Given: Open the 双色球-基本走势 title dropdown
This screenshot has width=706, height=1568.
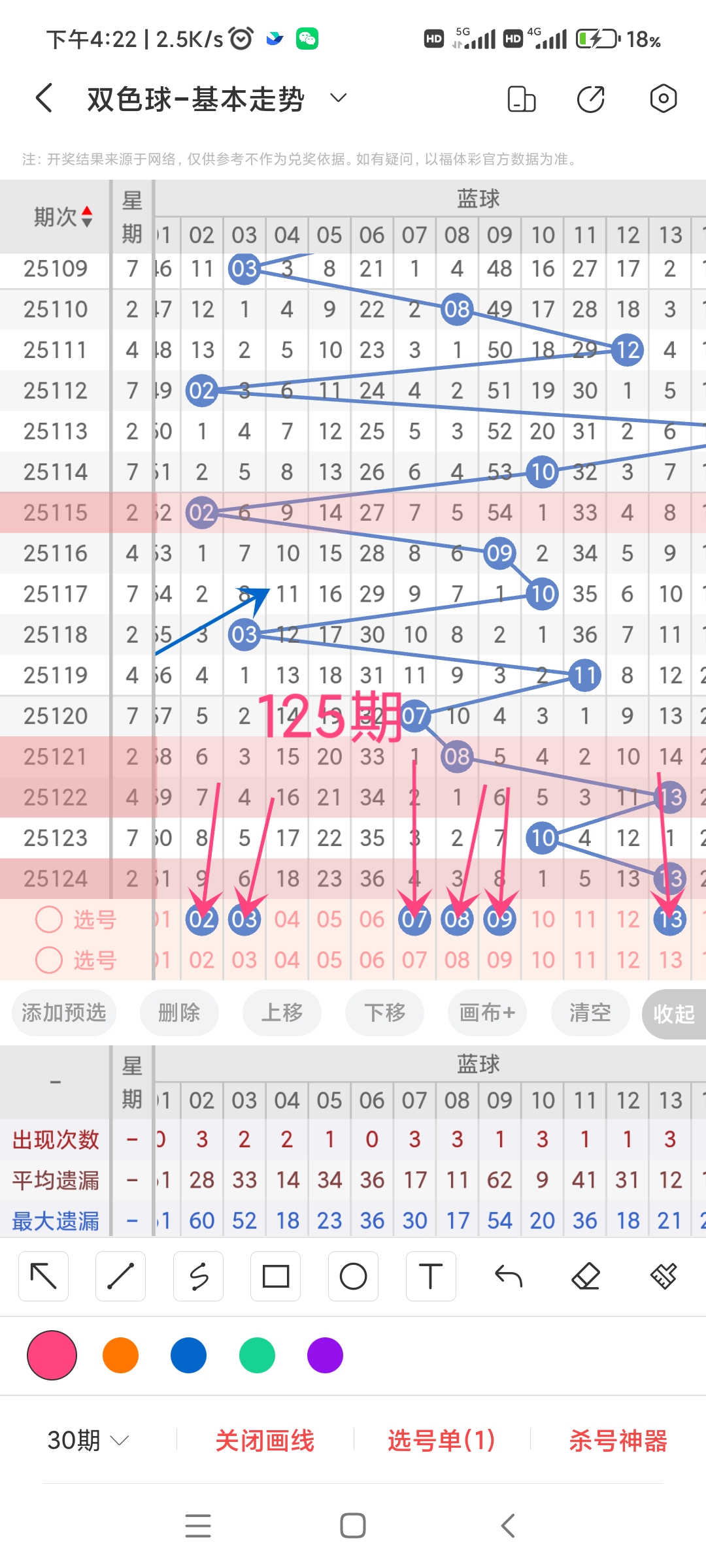Looking at the screenshot, I should point(337,98).
